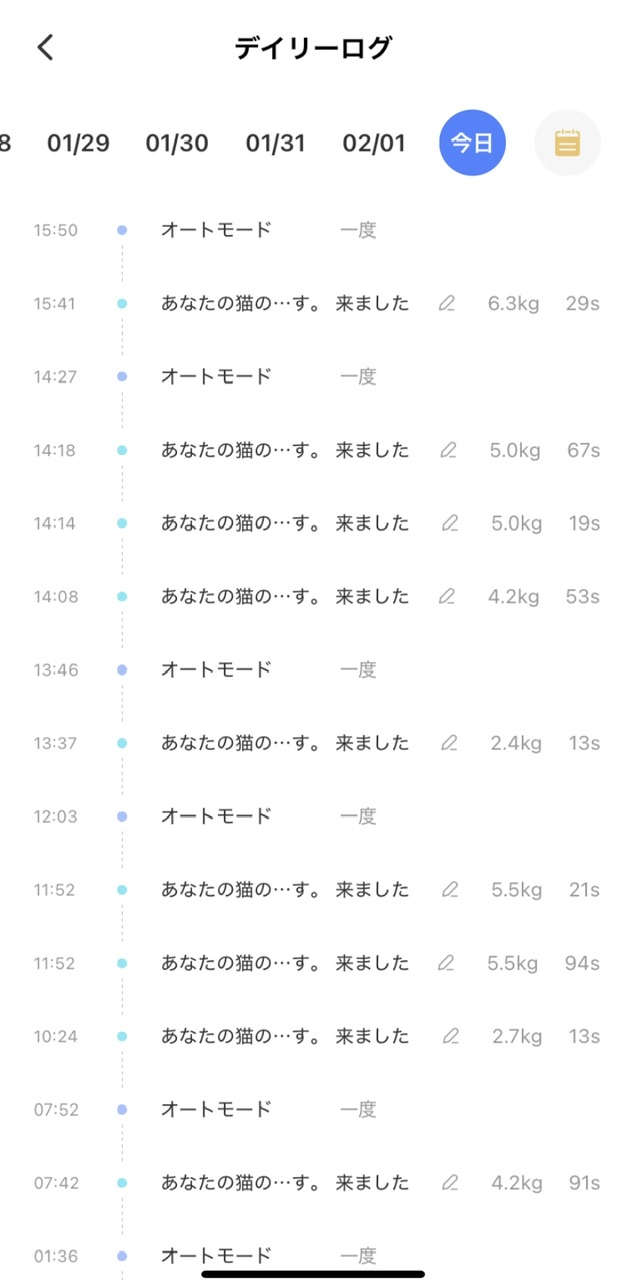Show the log for 01/29

click(x=78, y=143)
